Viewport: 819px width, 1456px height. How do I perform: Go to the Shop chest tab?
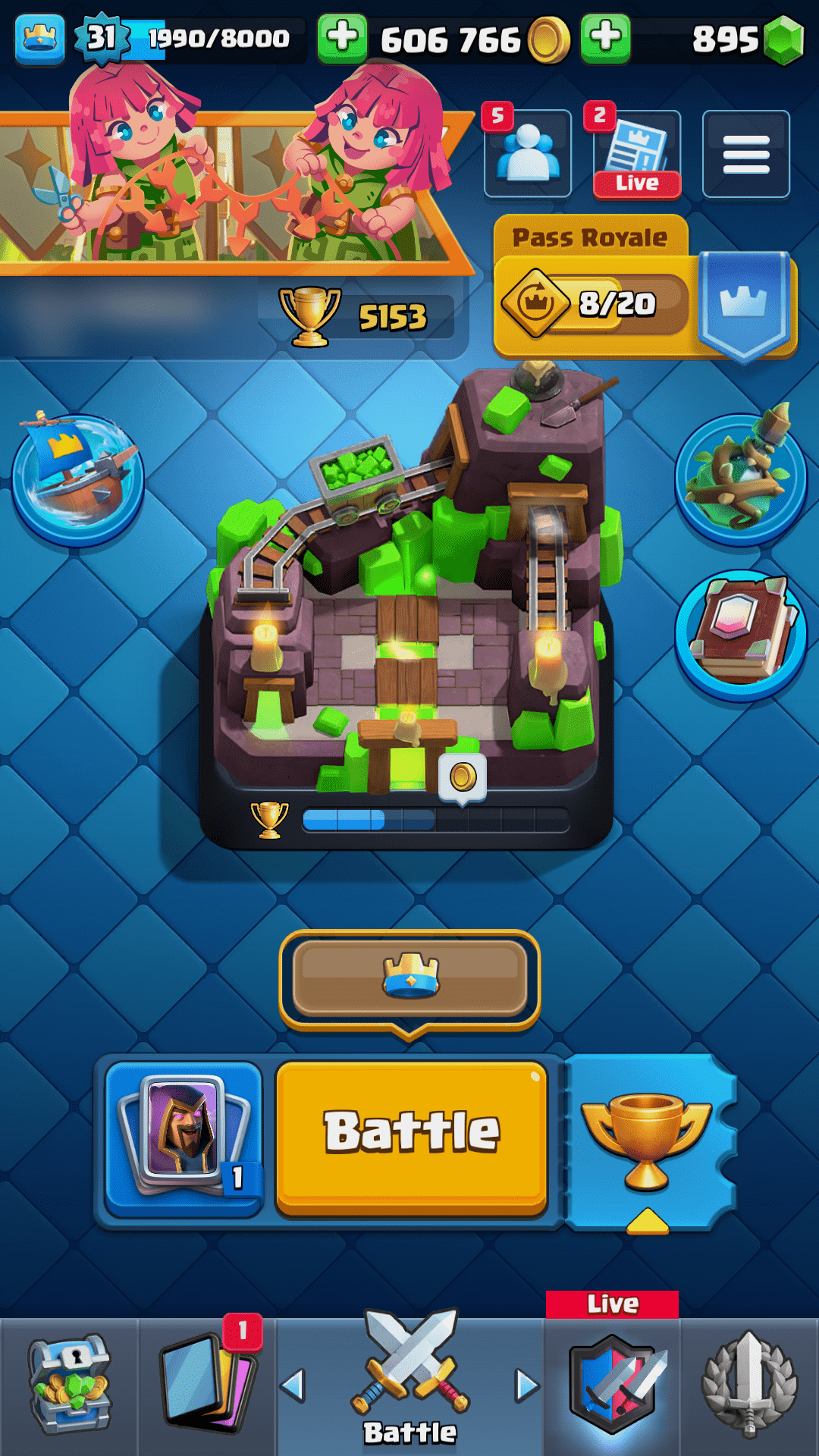(x=70, y=1386)
